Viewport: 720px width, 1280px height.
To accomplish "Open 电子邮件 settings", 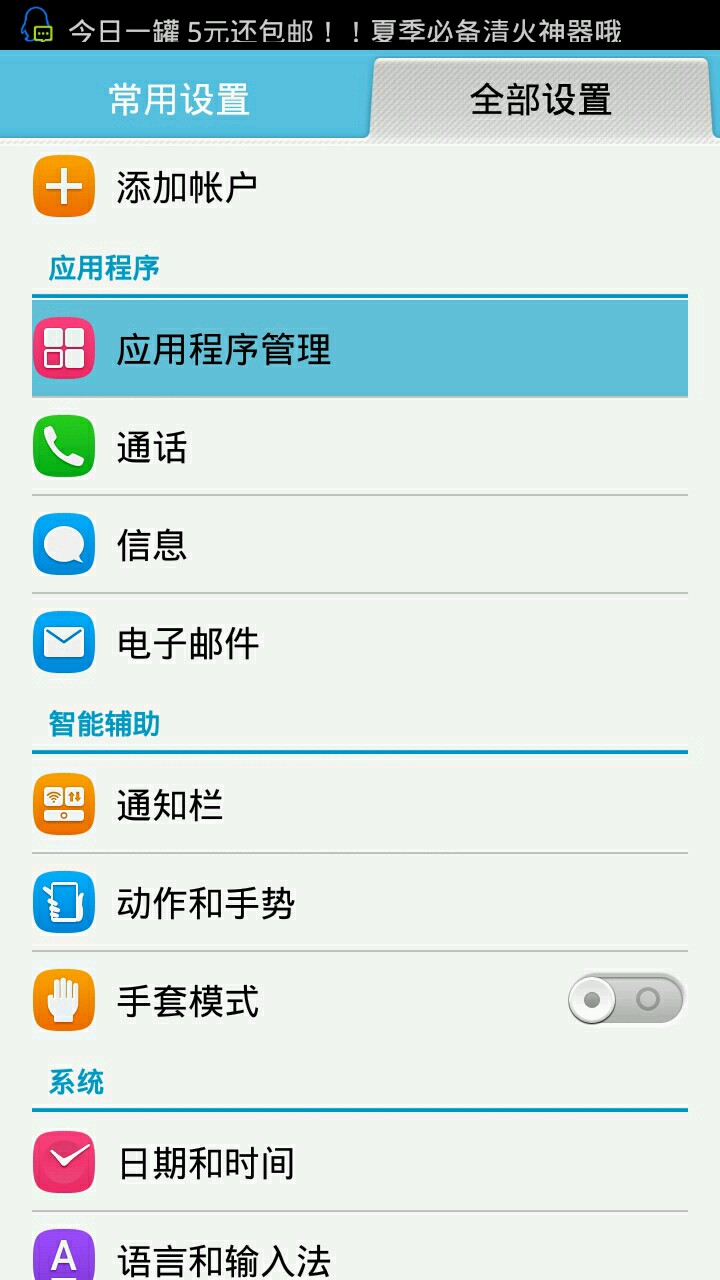I will coord(360,643).
